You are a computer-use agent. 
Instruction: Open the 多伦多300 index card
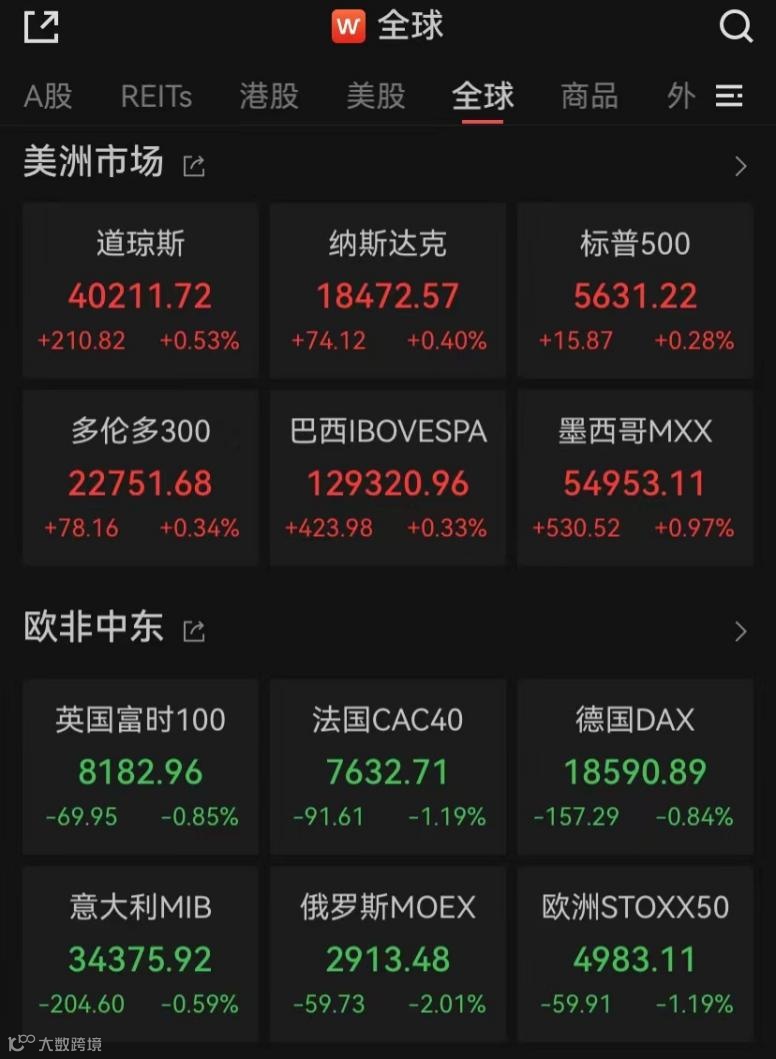(140, 477)
